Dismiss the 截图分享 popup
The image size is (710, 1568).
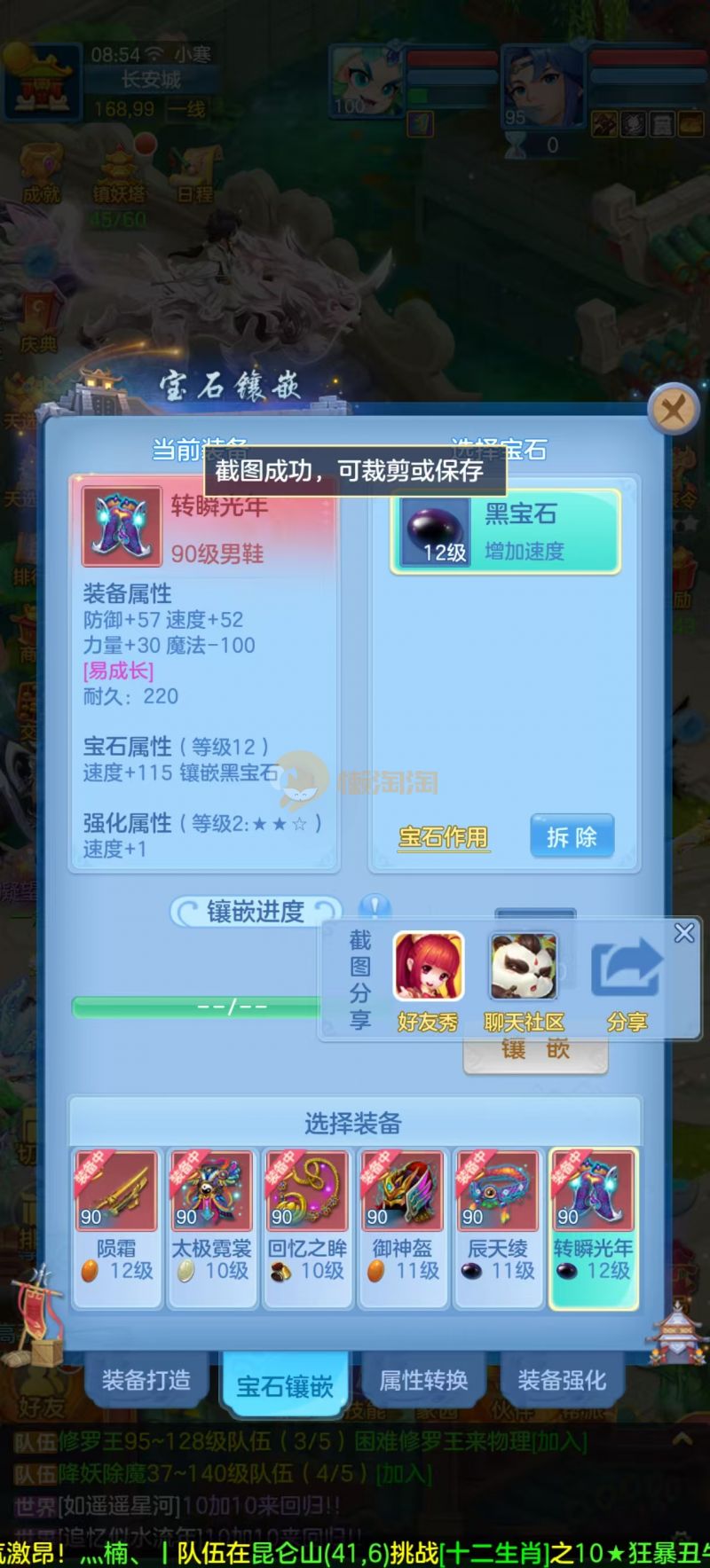684,933
